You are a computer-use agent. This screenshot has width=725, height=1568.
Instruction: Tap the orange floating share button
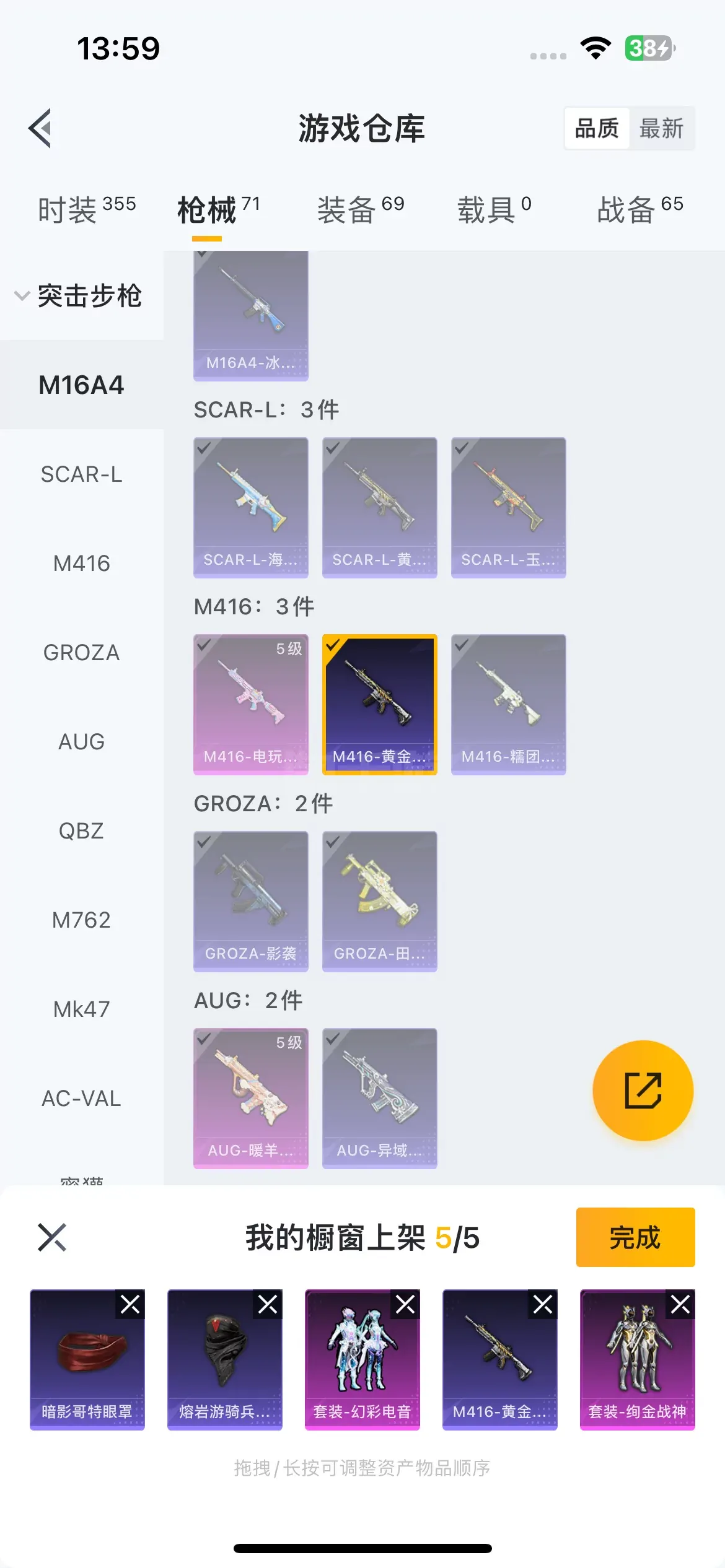(x=643, y=1091)
